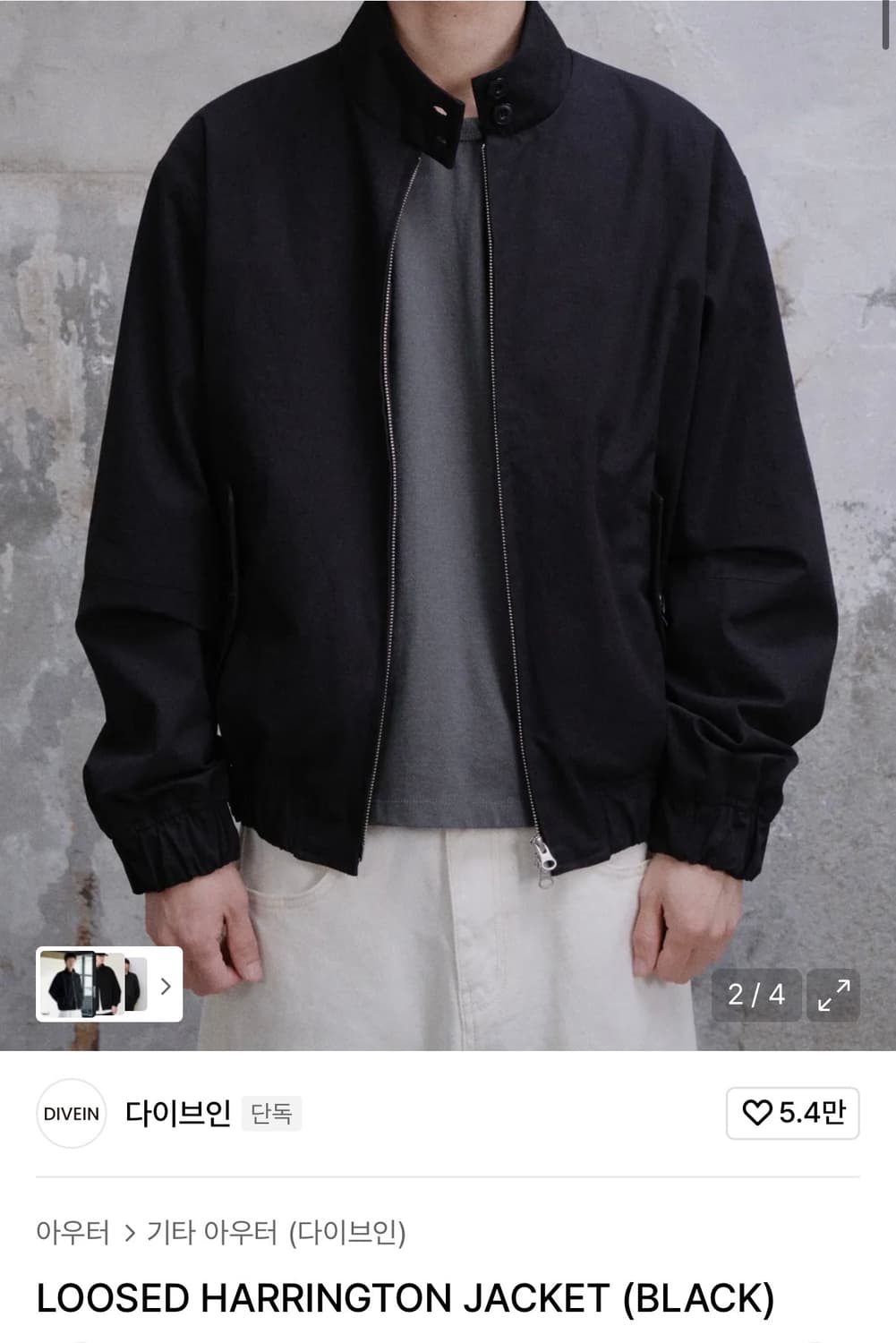Screen dimensions: 896x1343
Task: Select the heart outline inside the like button
Action: click(x=757, y=1115)
